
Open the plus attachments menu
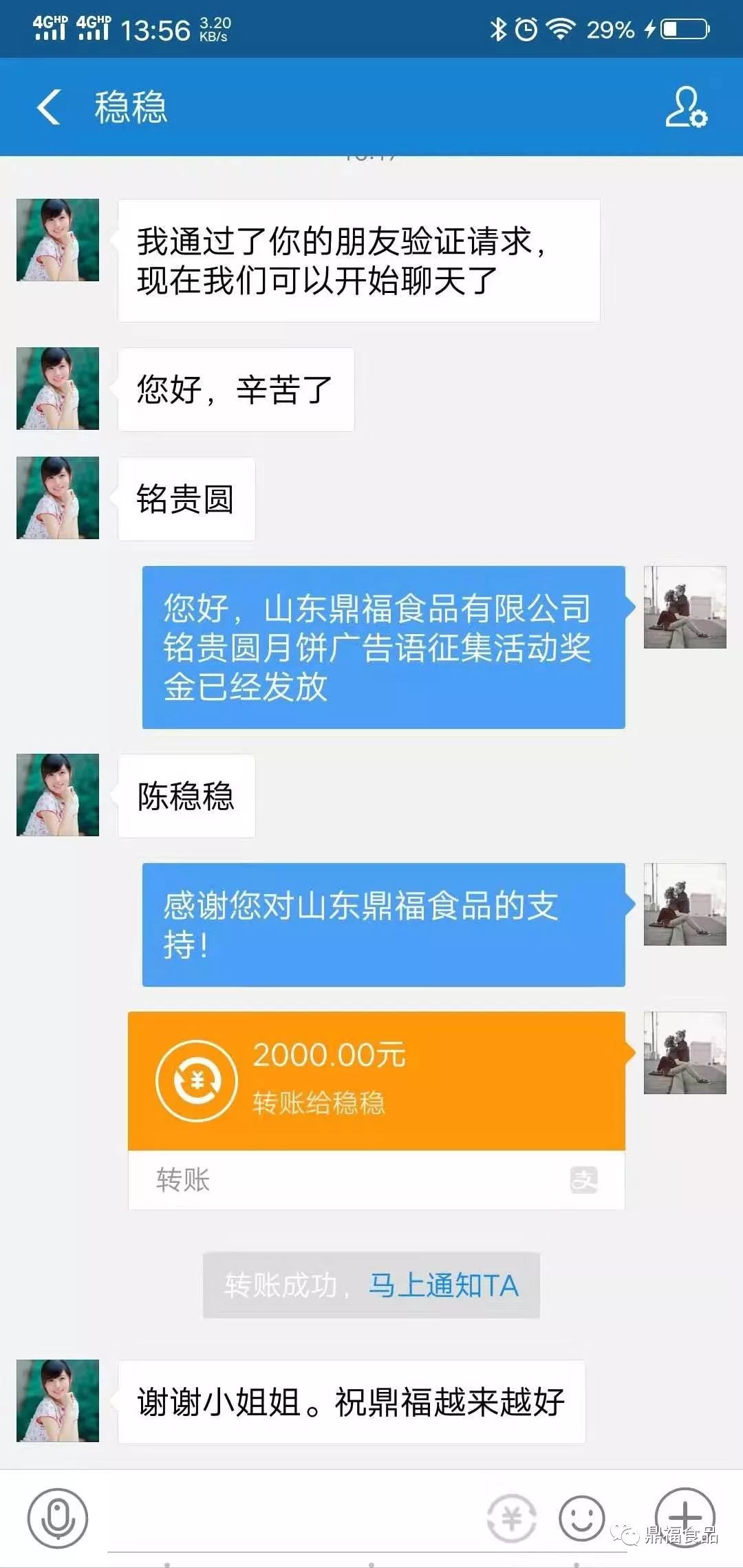[x=685, y=1516]
